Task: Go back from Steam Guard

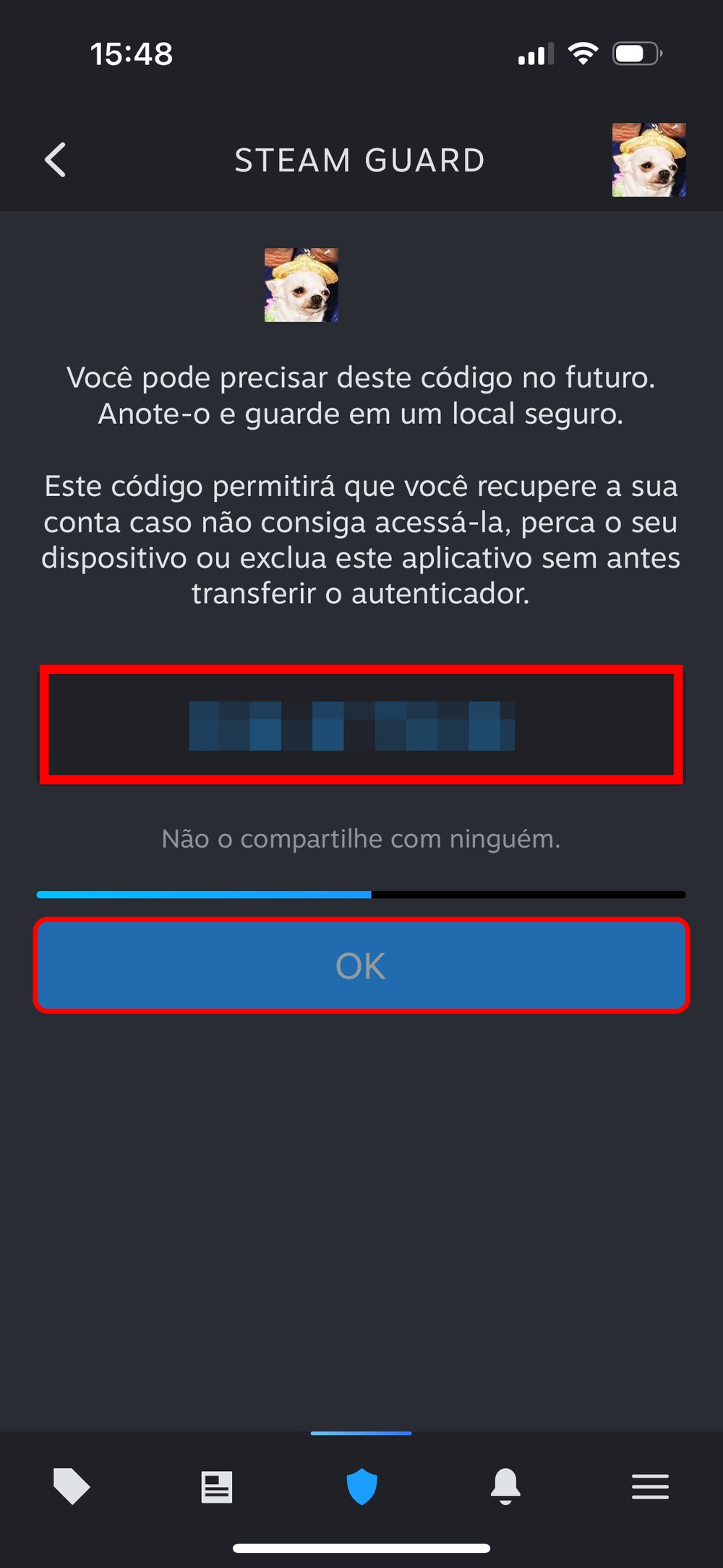Action: [56, 160]
